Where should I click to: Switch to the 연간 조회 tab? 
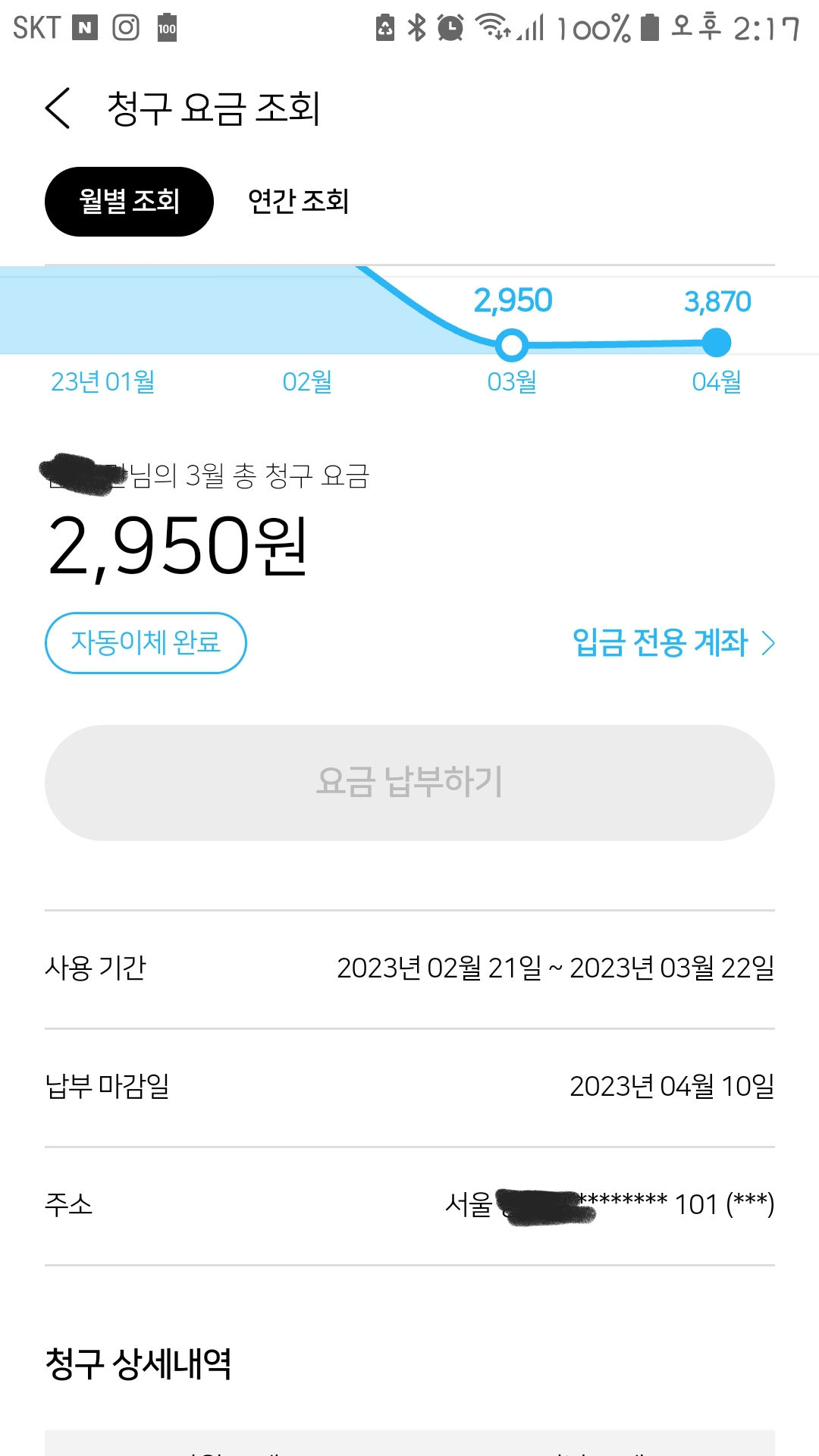tap(298, 202)
